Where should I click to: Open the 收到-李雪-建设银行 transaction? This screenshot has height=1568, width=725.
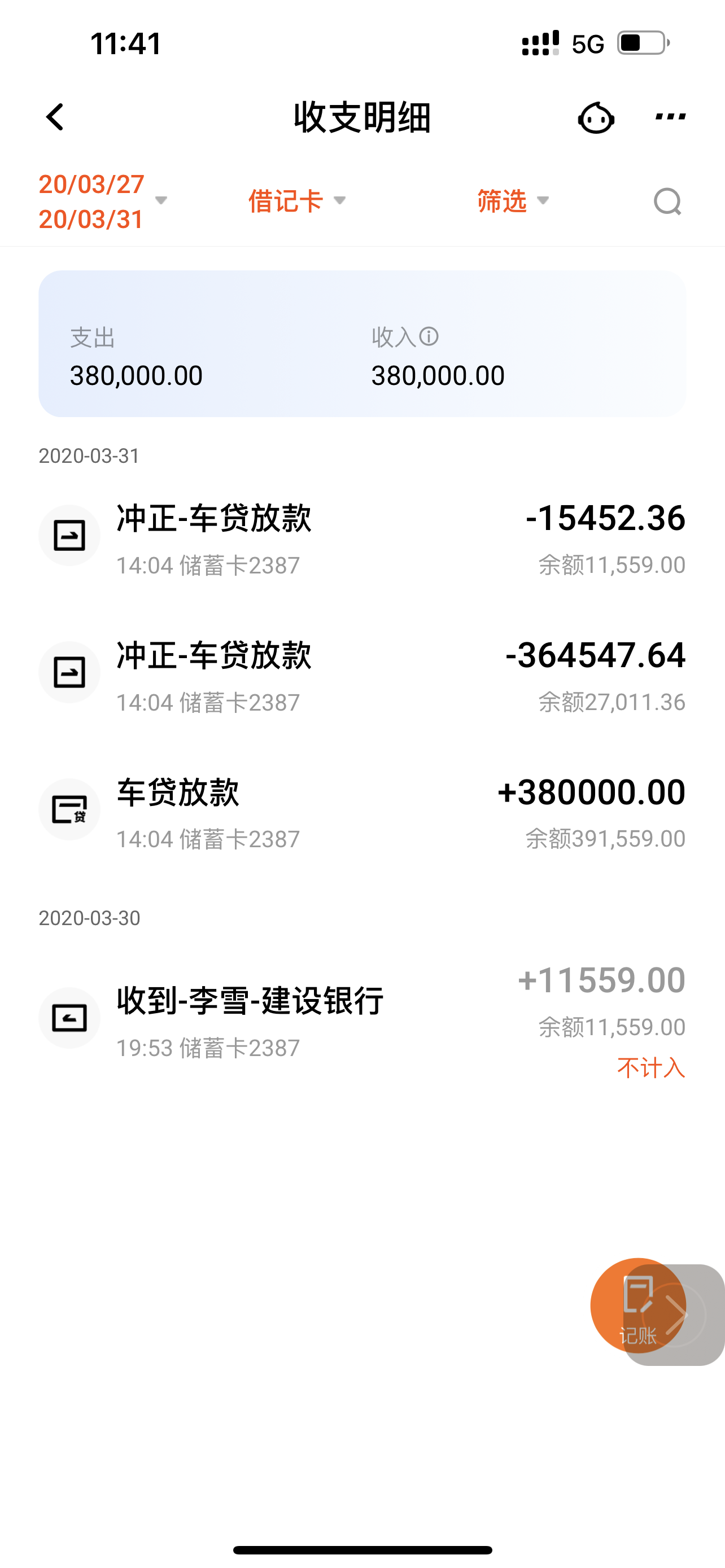click(362, 1018)
